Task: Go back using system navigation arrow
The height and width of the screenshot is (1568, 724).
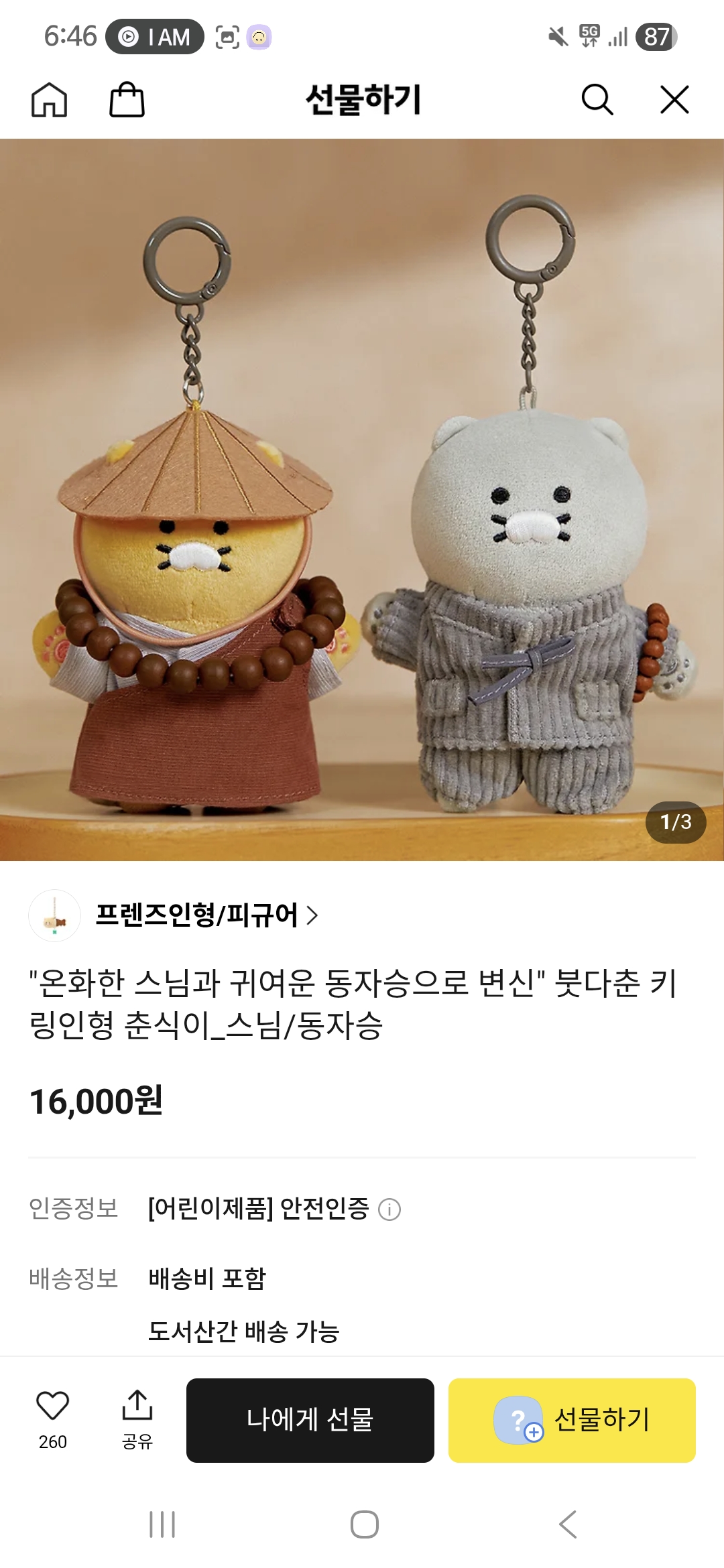Action: [x=567, y=1524]
